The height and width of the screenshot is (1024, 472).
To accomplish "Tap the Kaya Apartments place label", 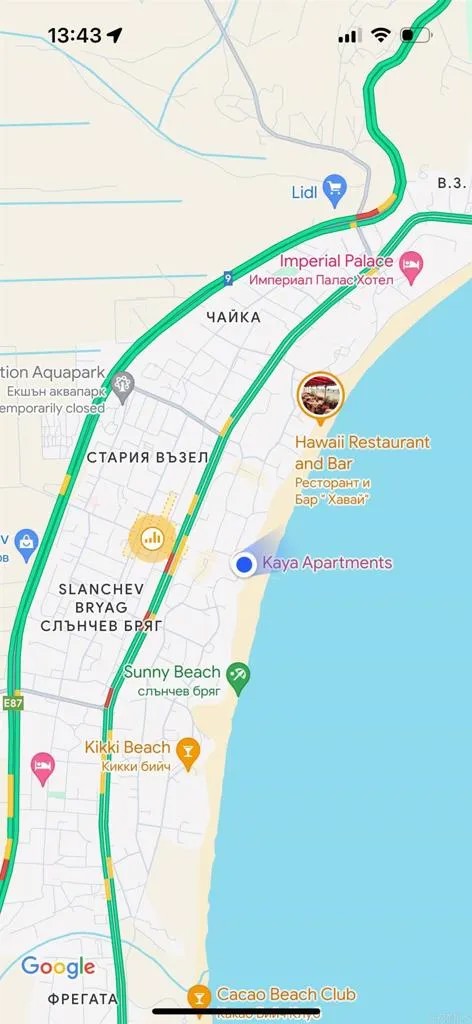I will 327,562.
